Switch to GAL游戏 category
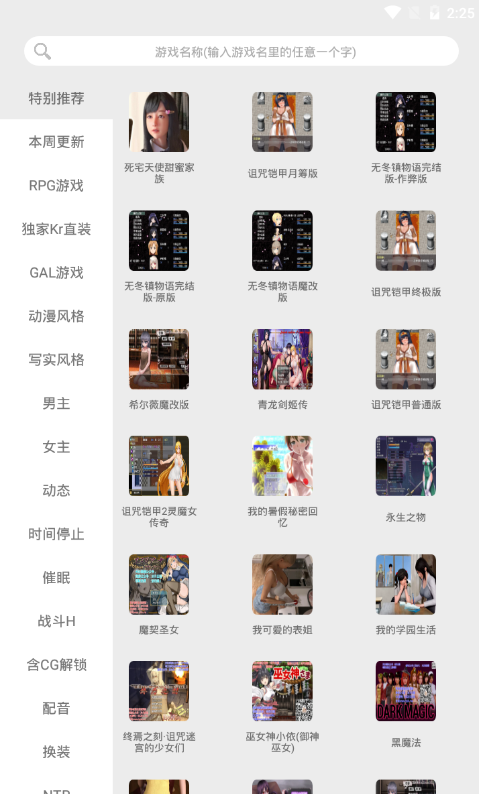 tap(56, 272)
